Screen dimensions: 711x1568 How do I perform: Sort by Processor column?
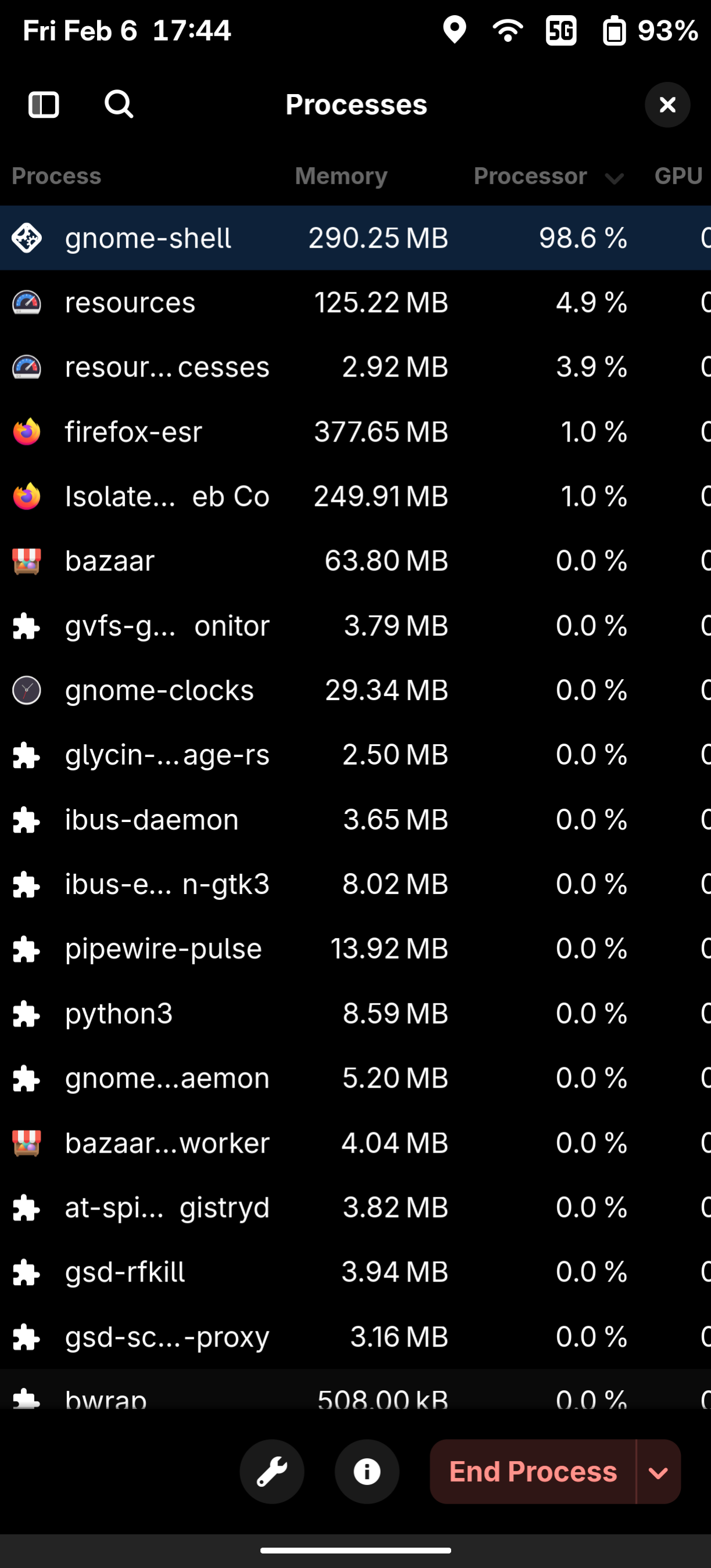[x=530, y=176]
